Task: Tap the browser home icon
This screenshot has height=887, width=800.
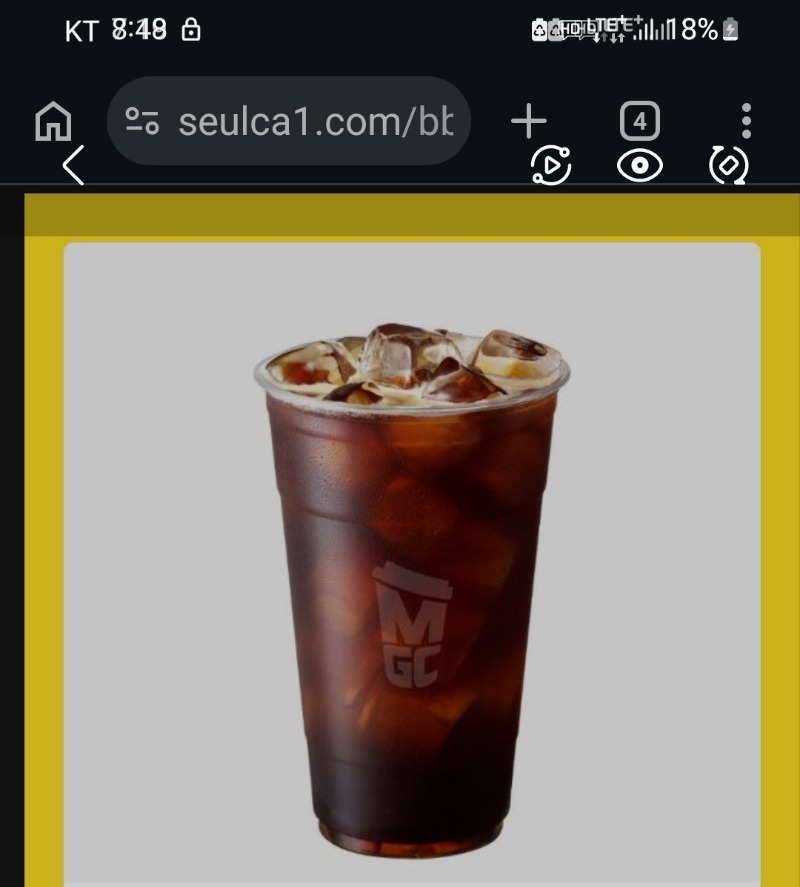Action: (53, 122)
